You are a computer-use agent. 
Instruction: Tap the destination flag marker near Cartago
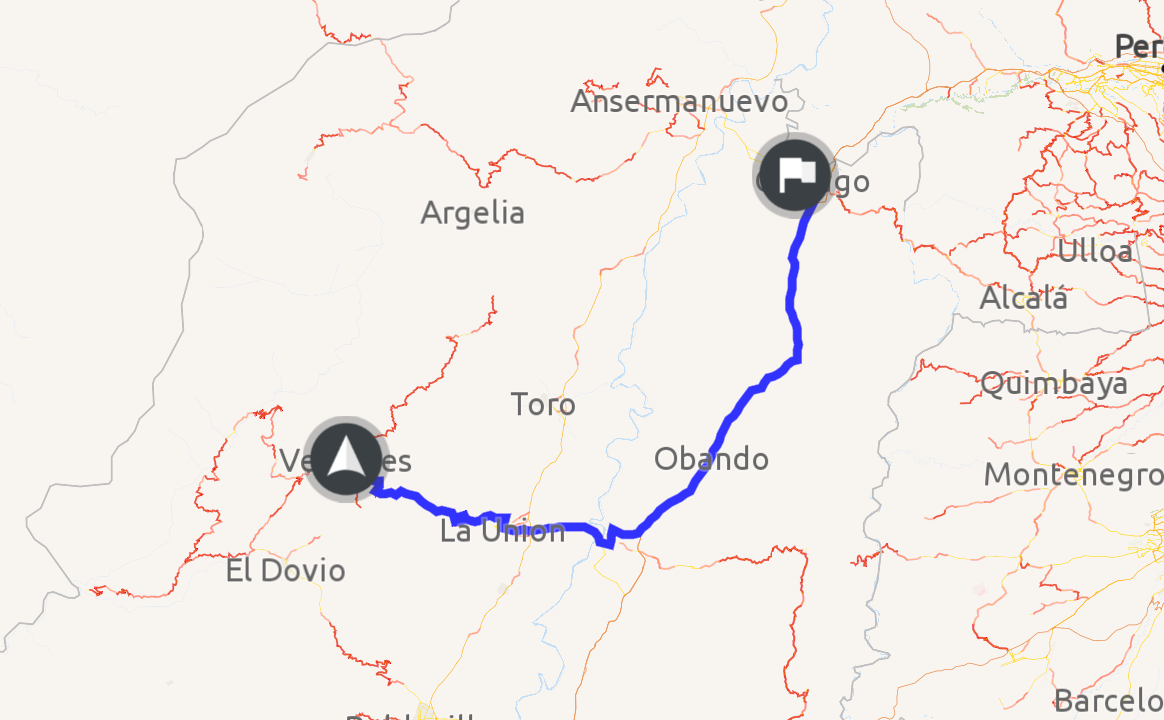(794, 174)
